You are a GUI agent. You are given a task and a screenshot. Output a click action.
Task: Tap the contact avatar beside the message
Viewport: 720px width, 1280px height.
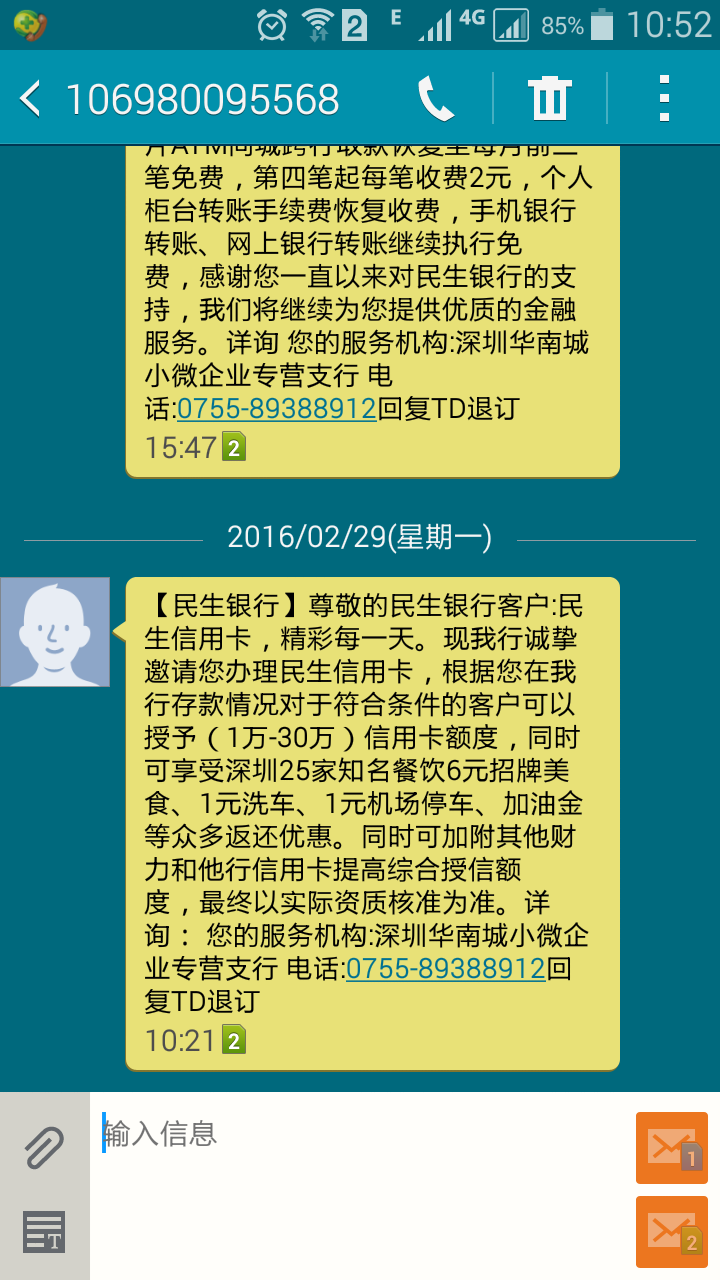click(x=55, y=630)
